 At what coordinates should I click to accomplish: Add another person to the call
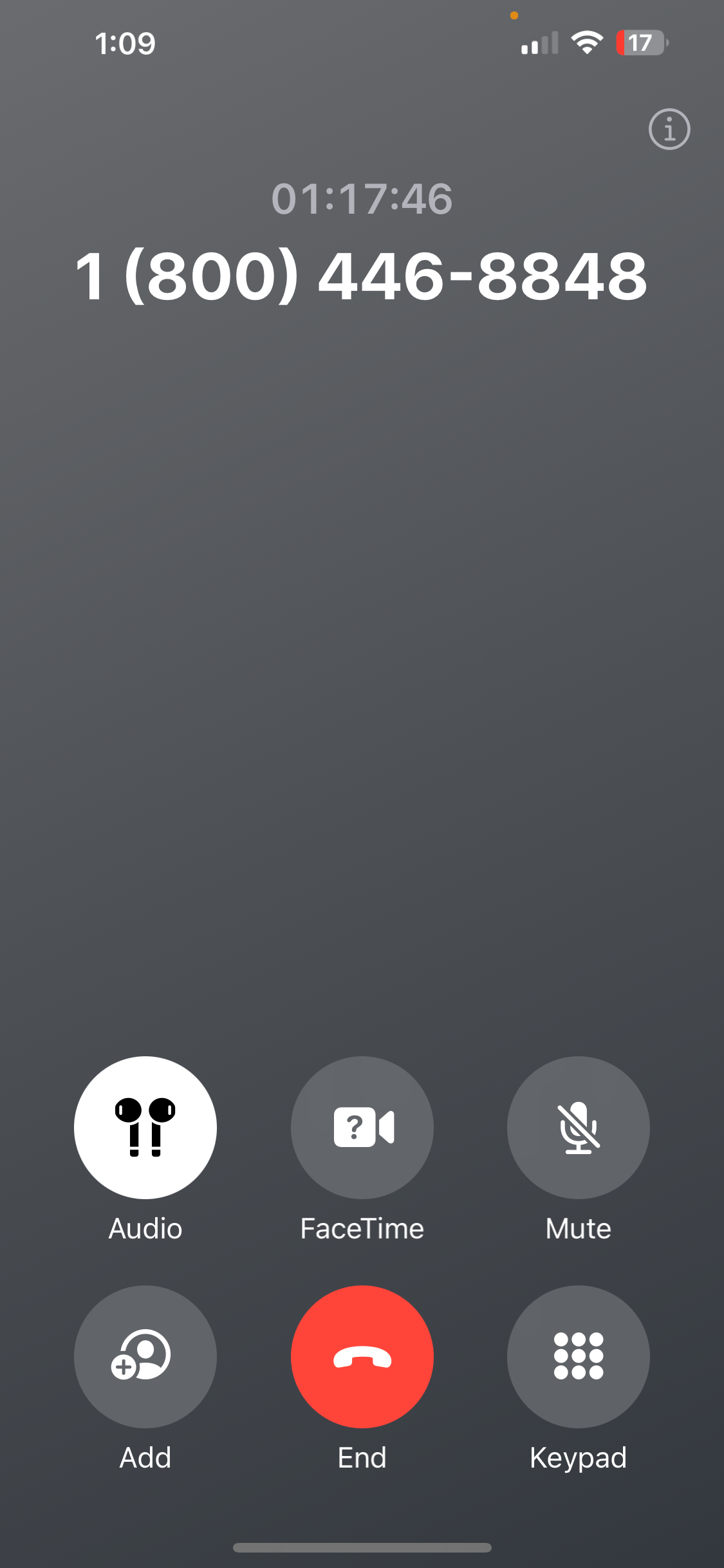(x=145, y=1356)
